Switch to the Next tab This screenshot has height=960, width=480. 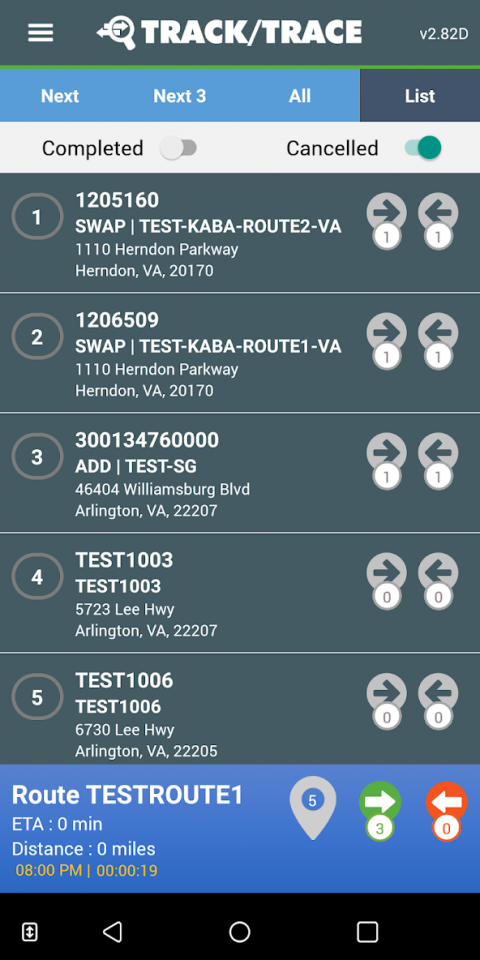[x=60, y=96]
